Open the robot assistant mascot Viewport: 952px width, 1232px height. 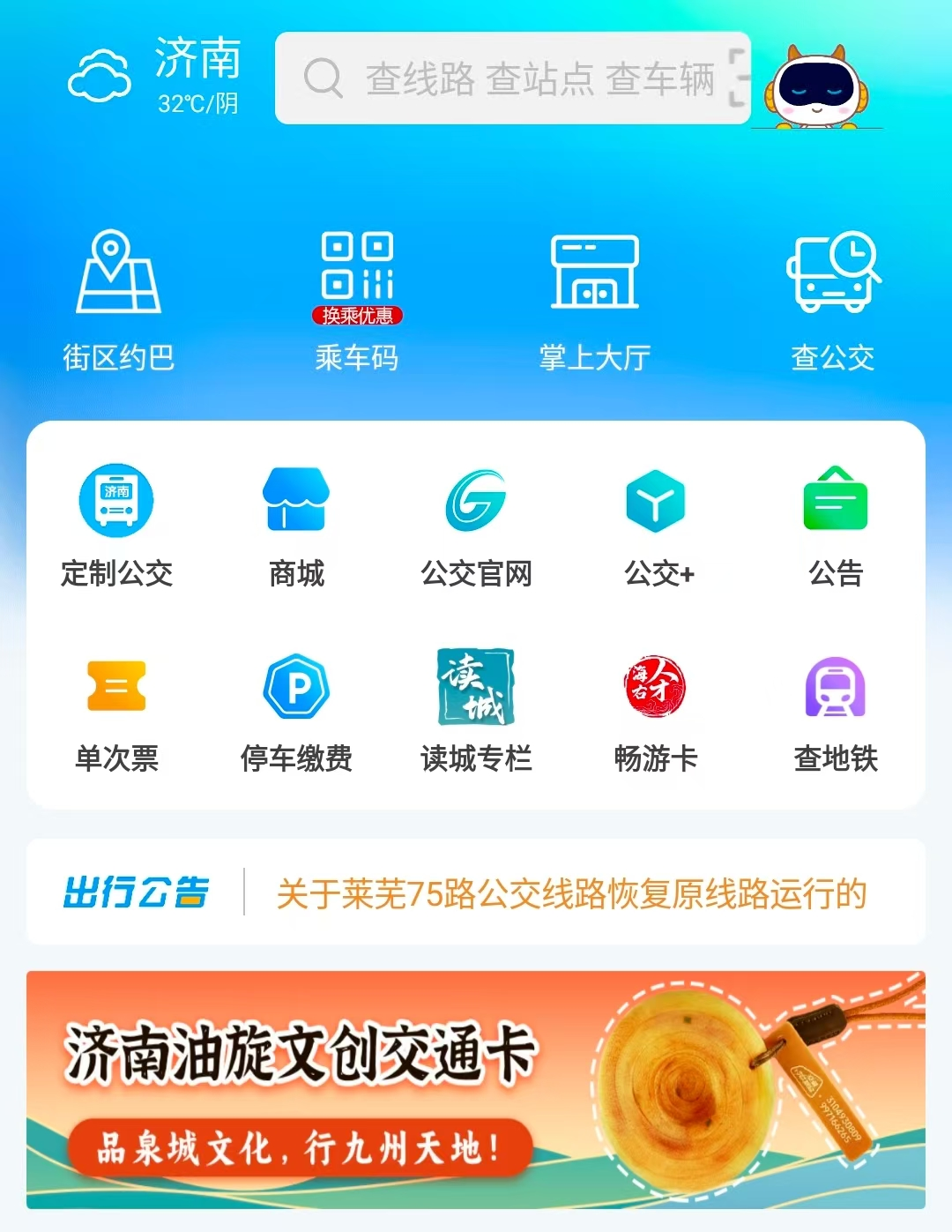click(x=816, y=88)
